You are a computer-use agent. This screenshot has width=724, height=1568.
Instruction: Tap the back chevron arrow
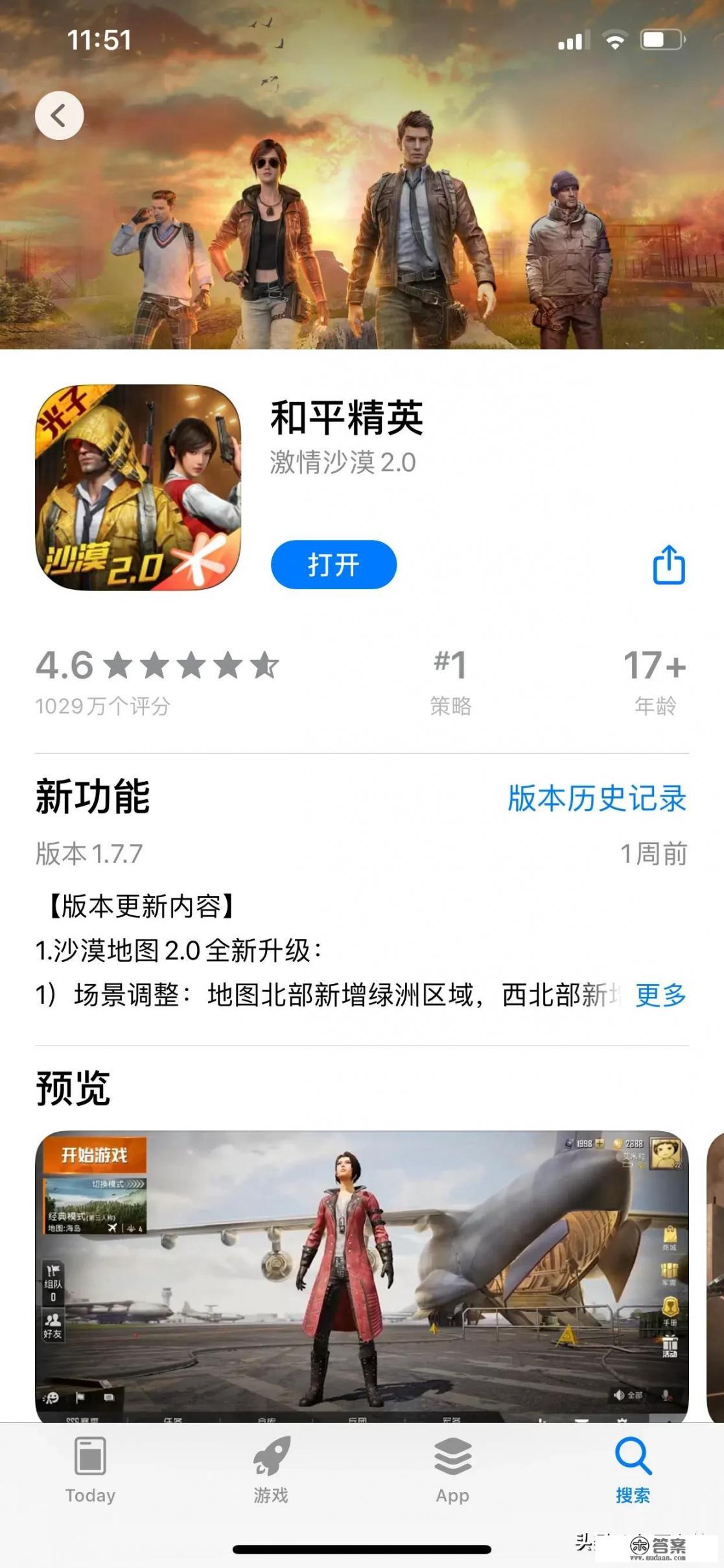pos(60,115)
